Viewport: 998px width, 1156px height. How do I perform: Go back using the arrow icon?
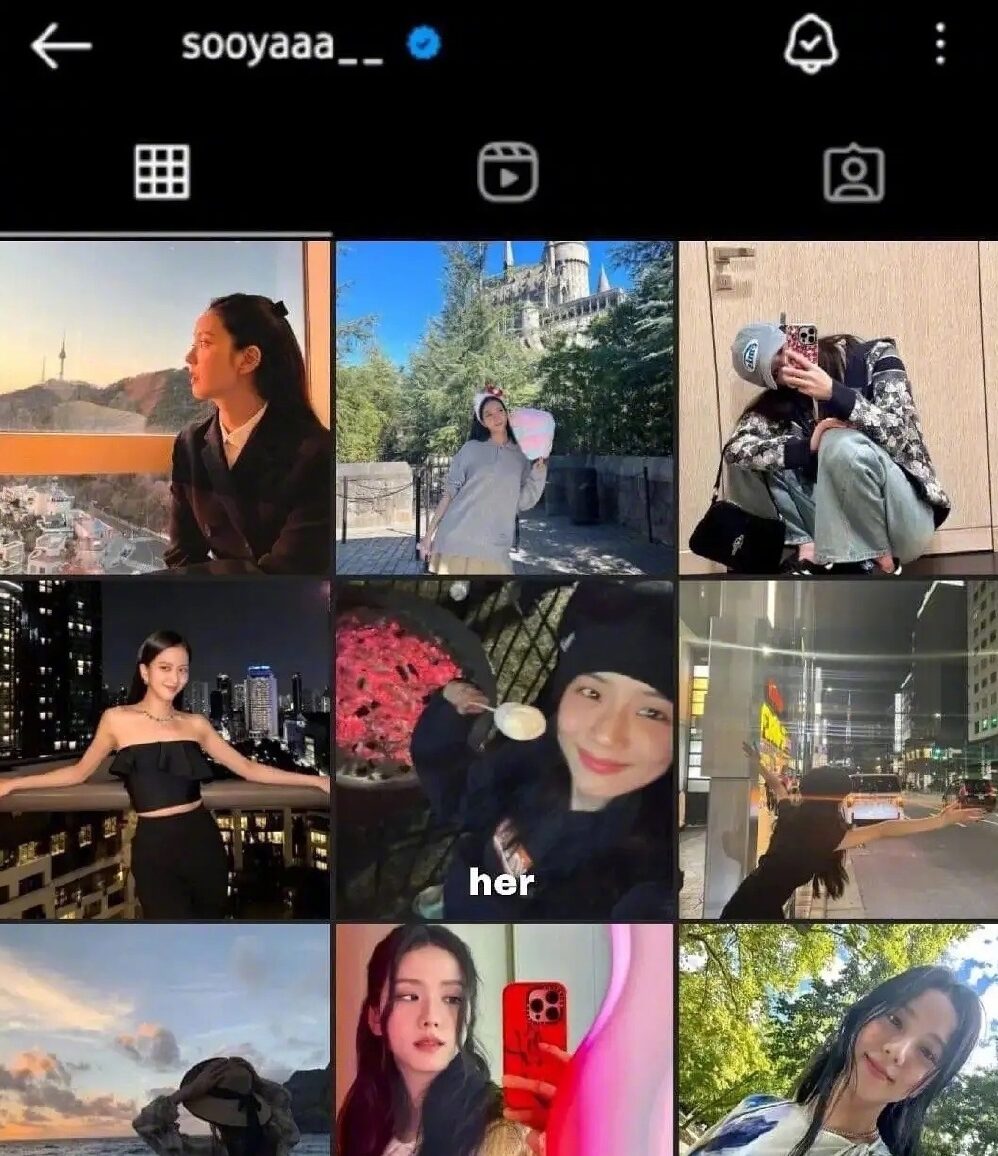pyautogui.click(x=60, y=46)
